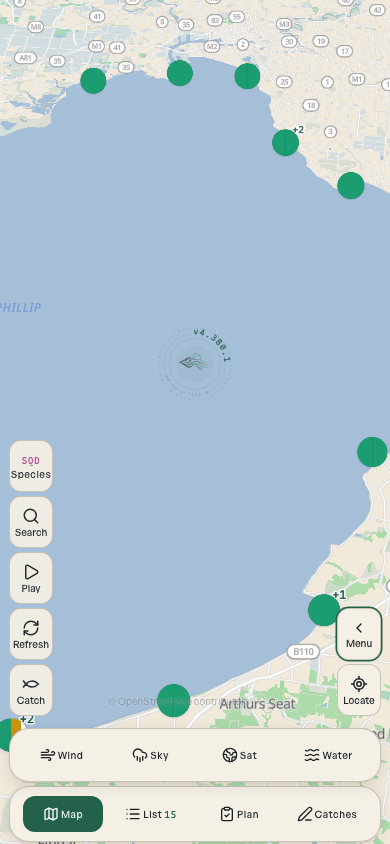Show the Water layer

coord(328,755)
